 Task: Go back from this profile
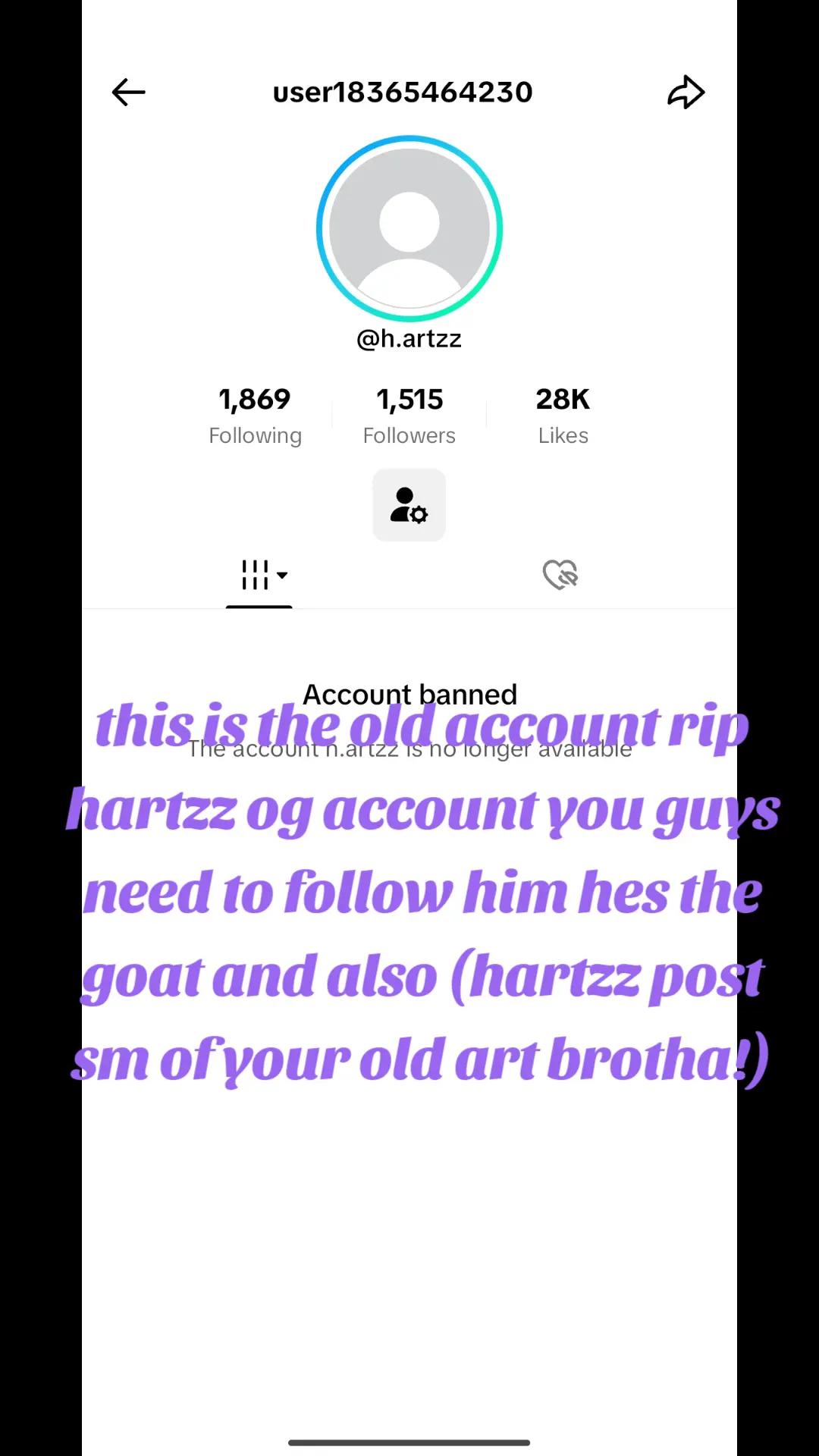(128, 93)
